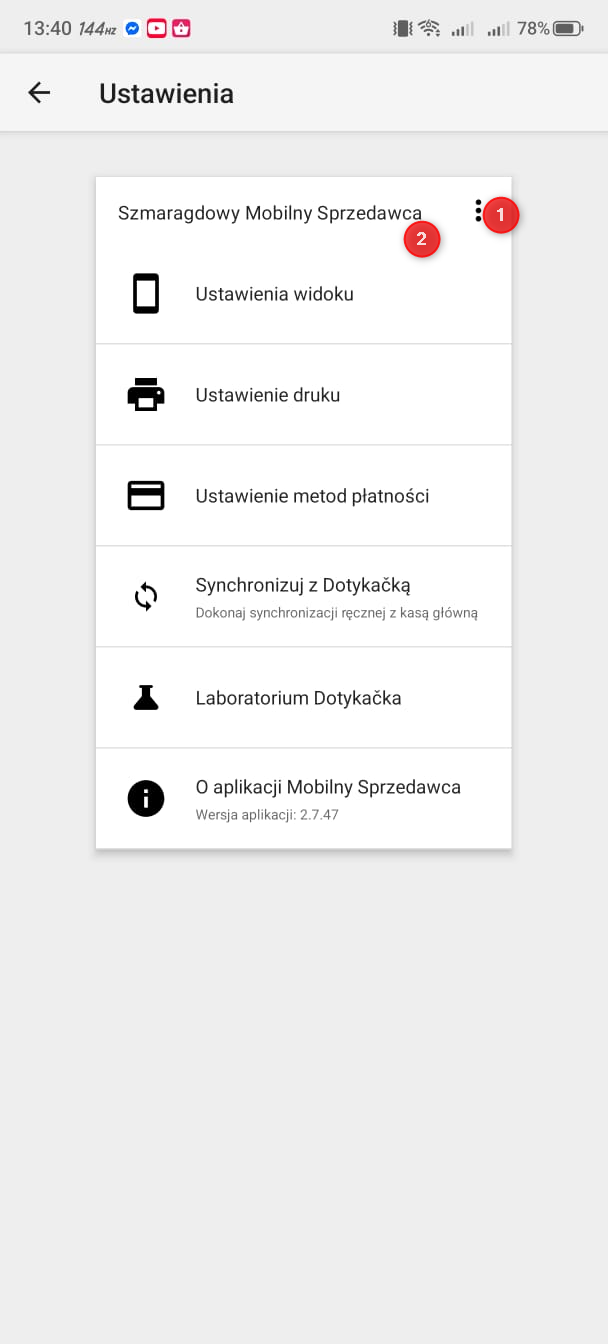This screenshot has width=608, height=1344.
Task: Open the three-dot overflow menu
Action: pyautogui.click(x=478, y=211)
